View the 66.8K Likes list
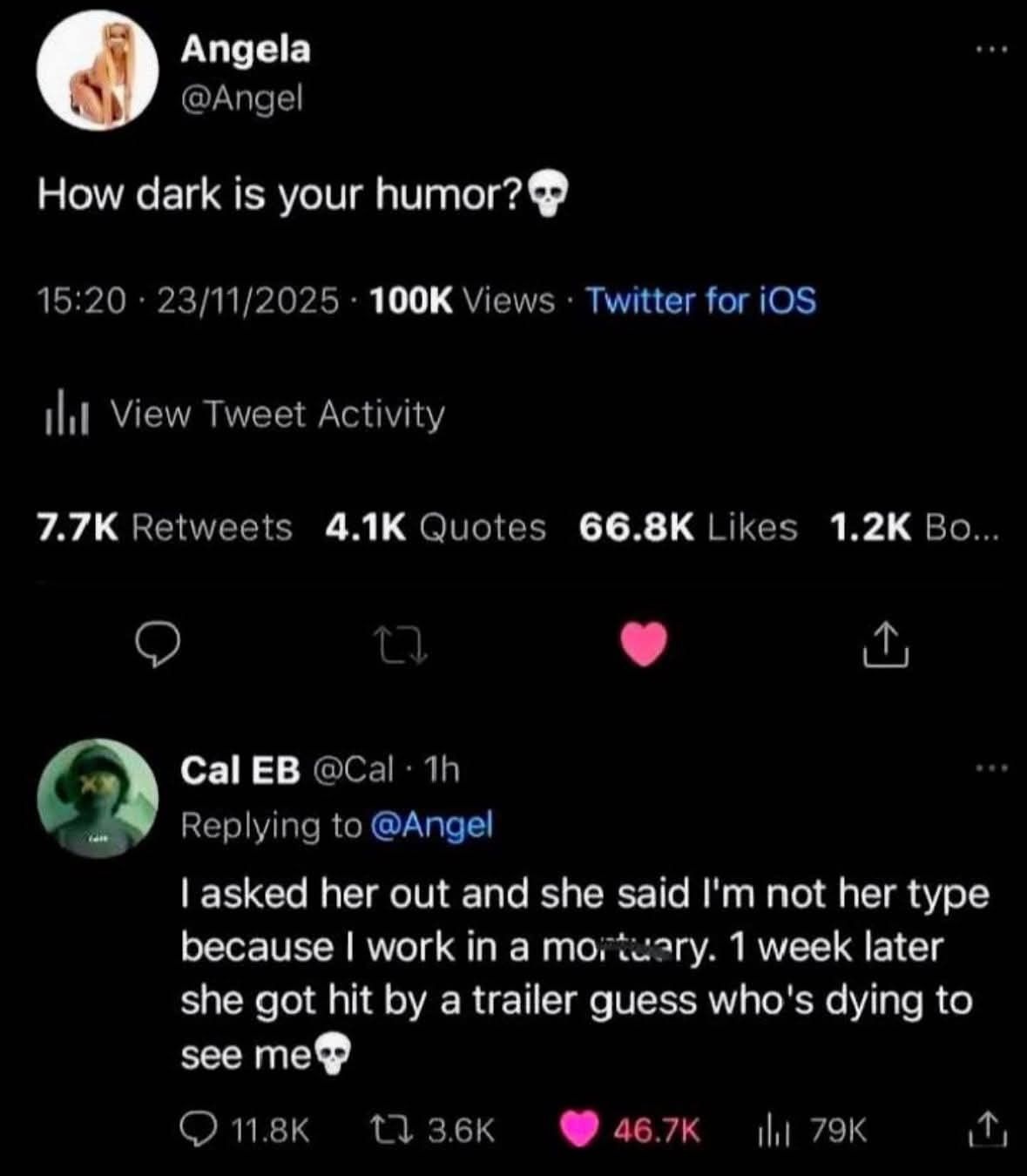Screen dimensions: 1027x1176 [x=688, y=527]
